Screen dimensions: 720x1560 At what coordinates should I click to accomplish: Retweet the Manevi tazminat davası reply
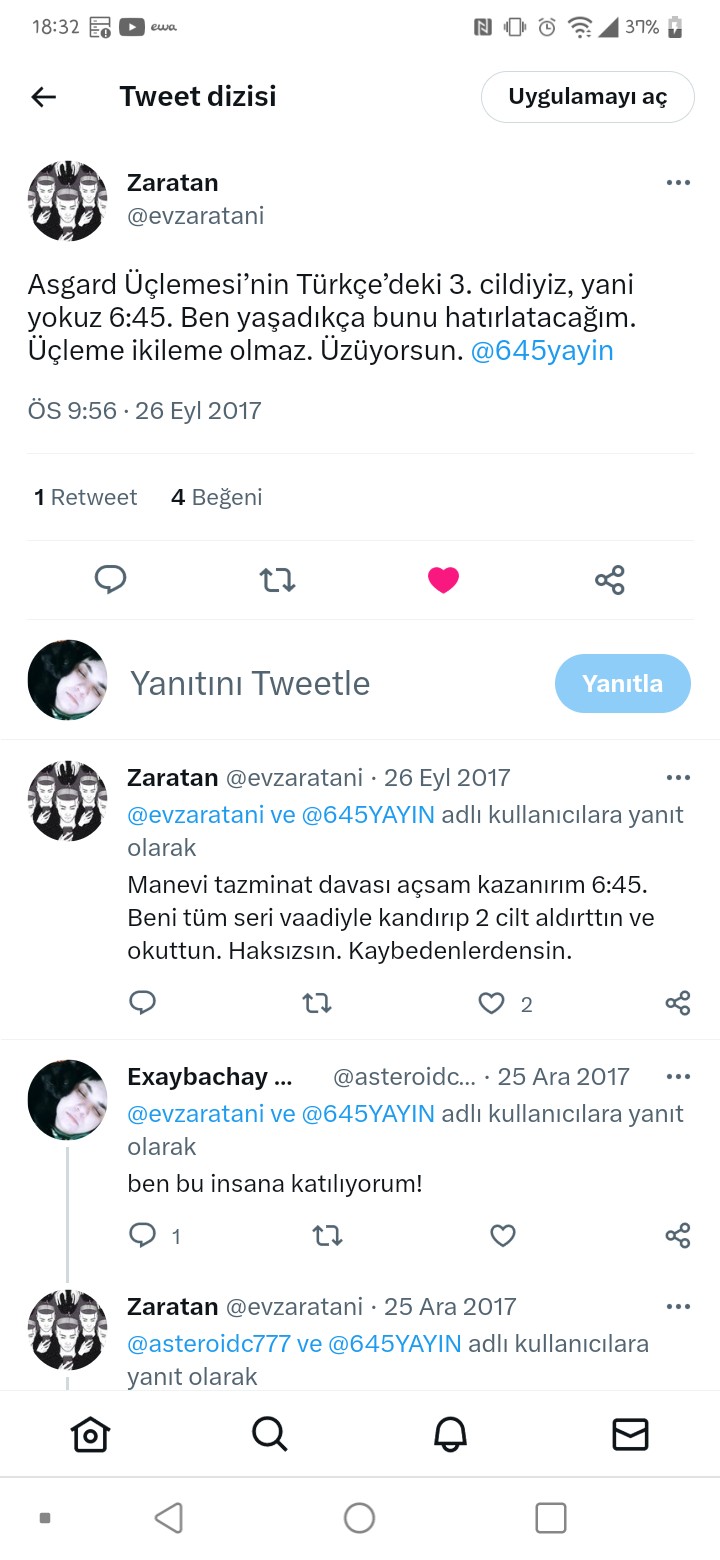[x=317, y=1003]
